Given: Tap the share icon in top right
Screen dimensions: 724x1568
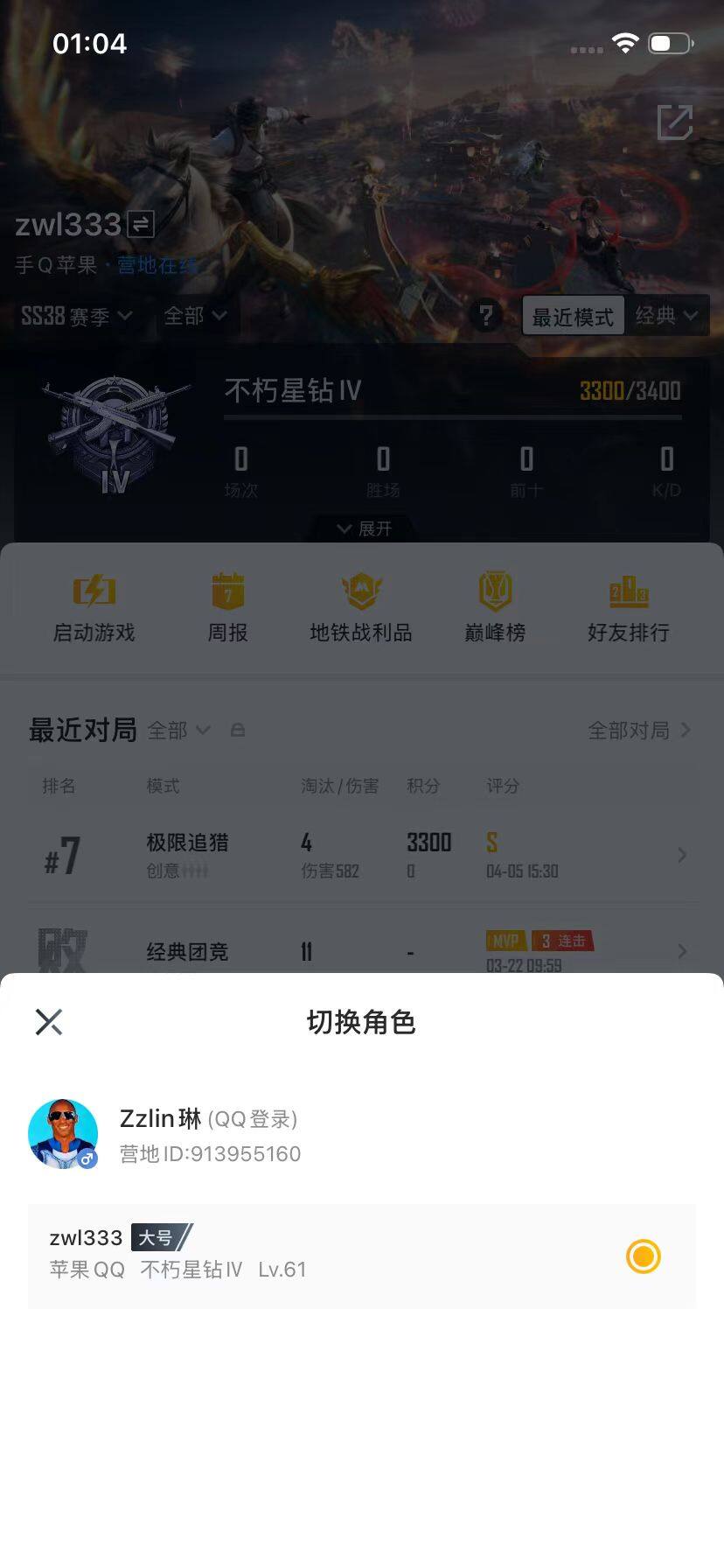Looking at the screenshot, I should coord(674,123).
